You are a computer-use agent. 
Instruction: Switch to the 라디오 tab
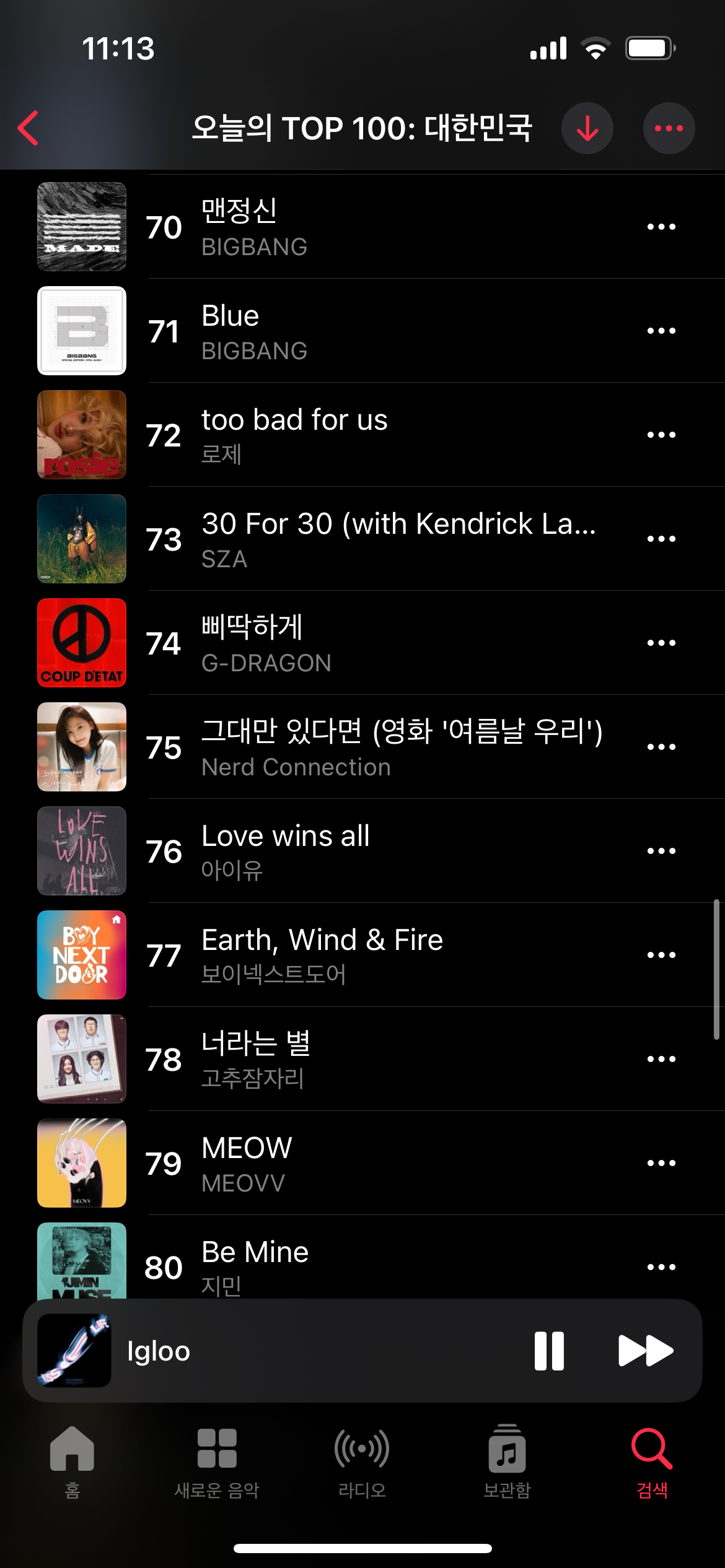click(x=362, y=1461)
